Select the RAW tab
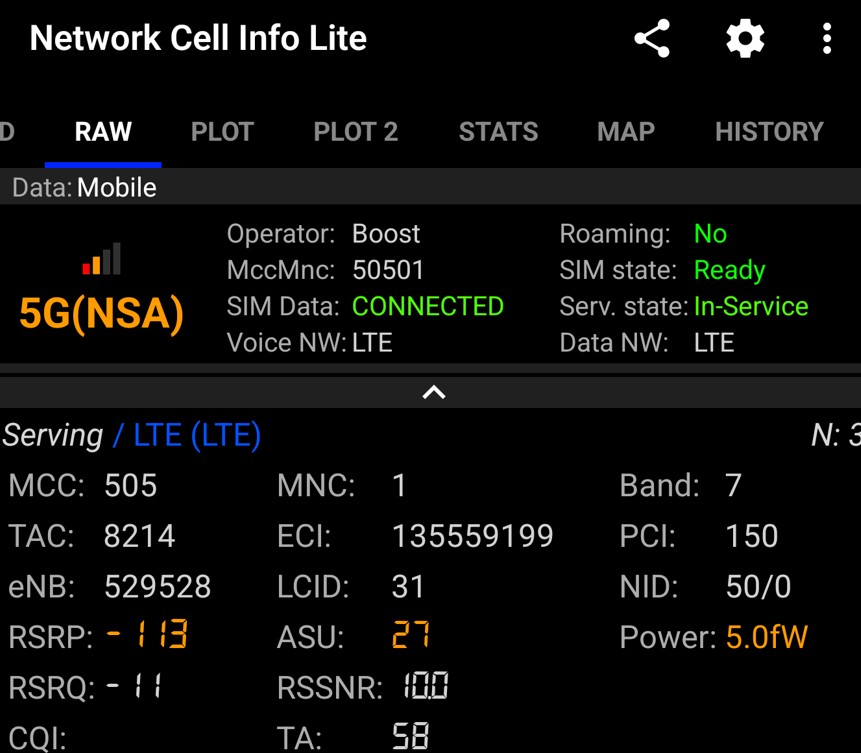The height and width of the screenshot is (753, 861). coord(103,132)
